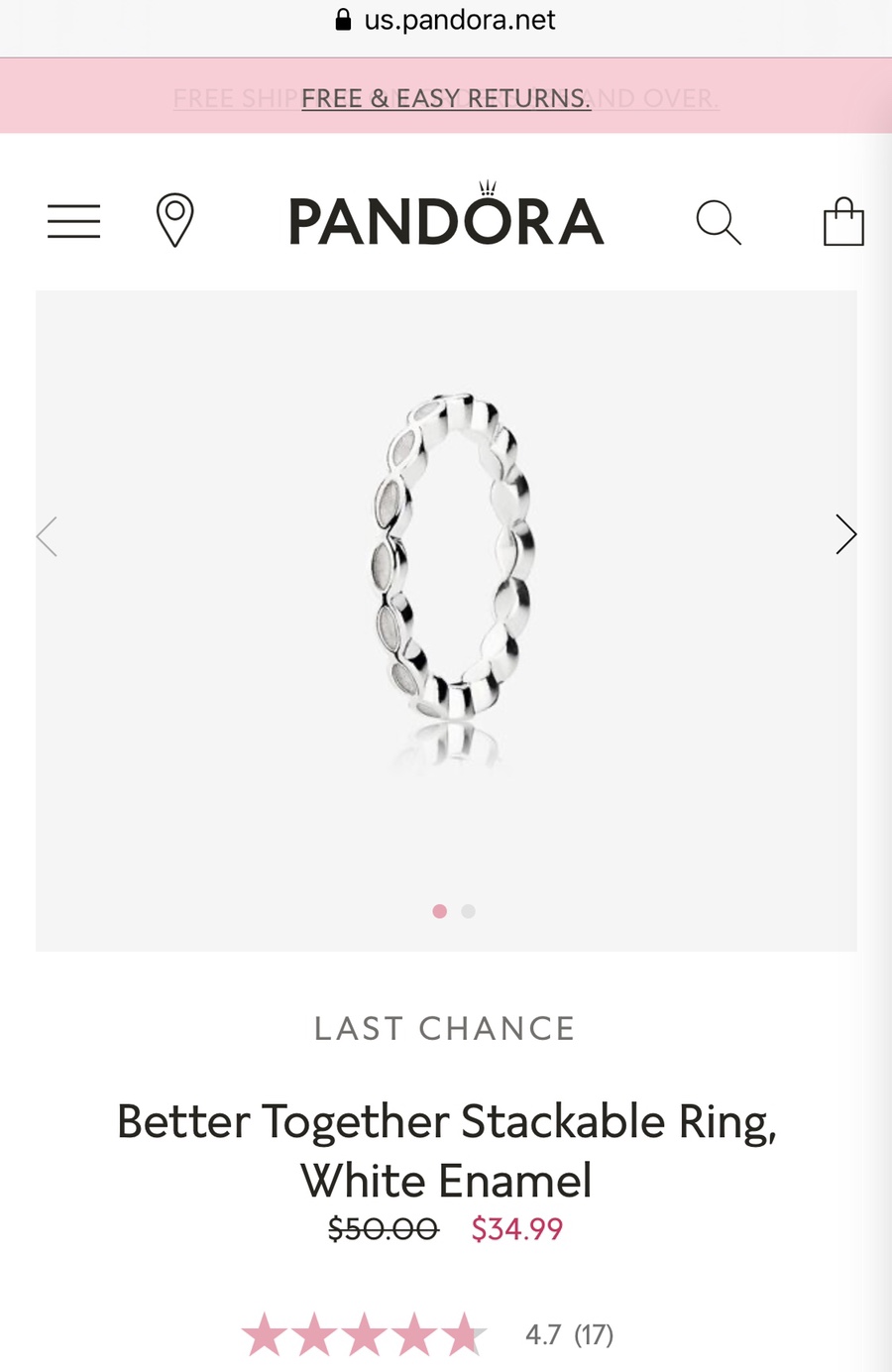The height and width of the screenshot is (1372, 892).
Task: Open the search magnifier
Action: tap(719, 222)
